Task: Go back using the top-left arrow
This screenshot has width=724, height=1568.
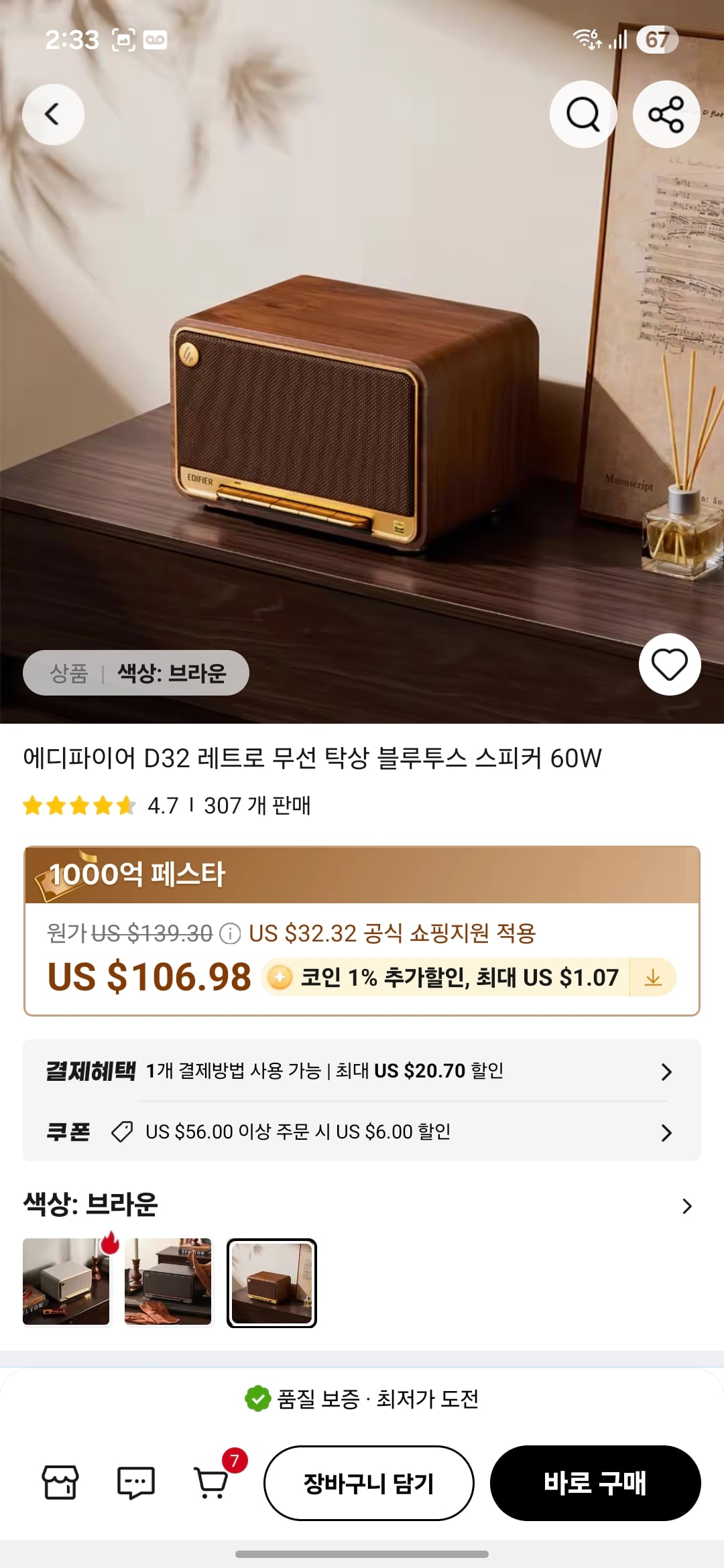Action: (x=53, y=115)
